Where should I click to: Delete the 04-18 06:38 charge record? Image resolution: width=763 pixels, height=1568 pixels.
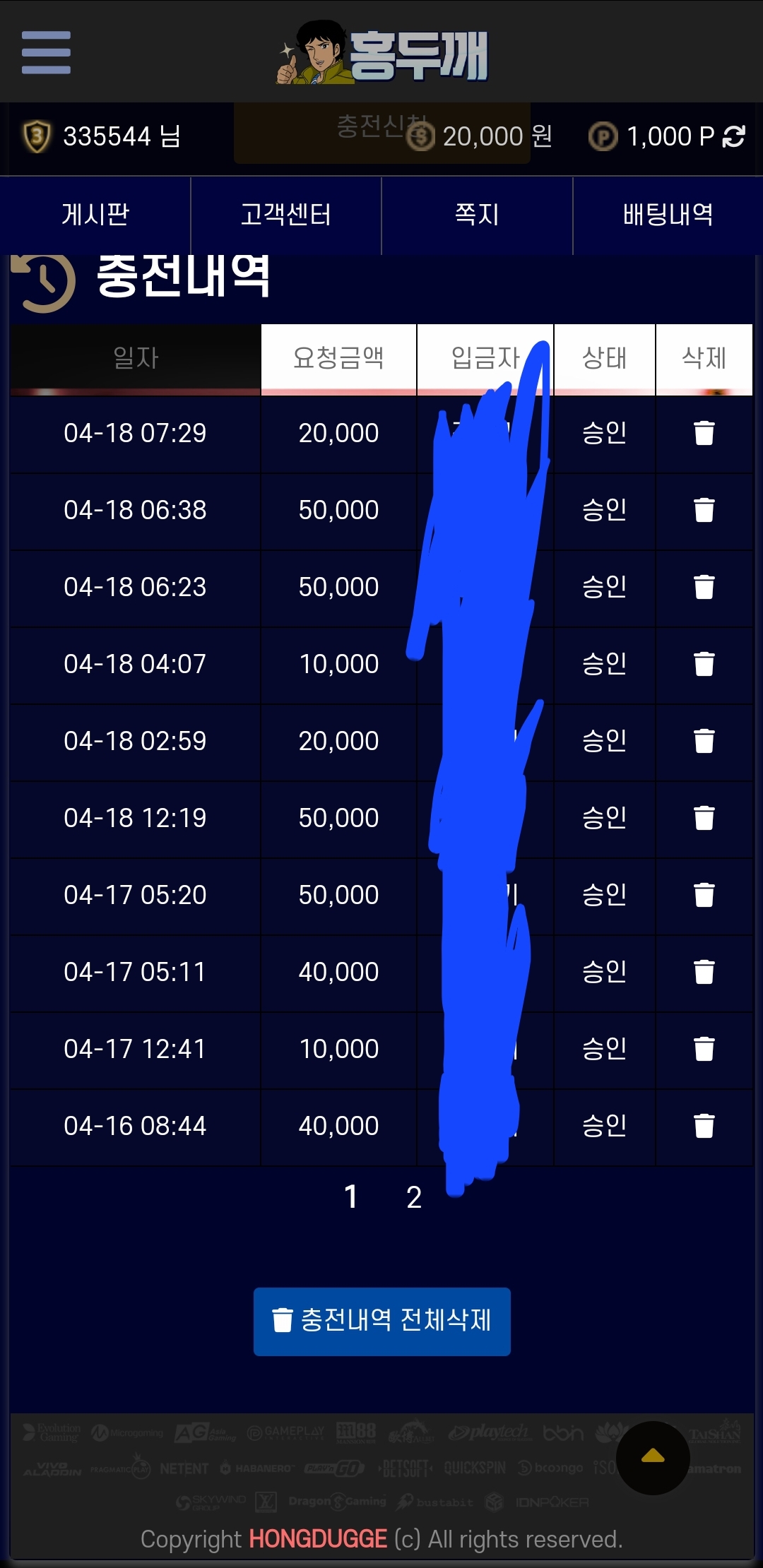pos(704,510)
